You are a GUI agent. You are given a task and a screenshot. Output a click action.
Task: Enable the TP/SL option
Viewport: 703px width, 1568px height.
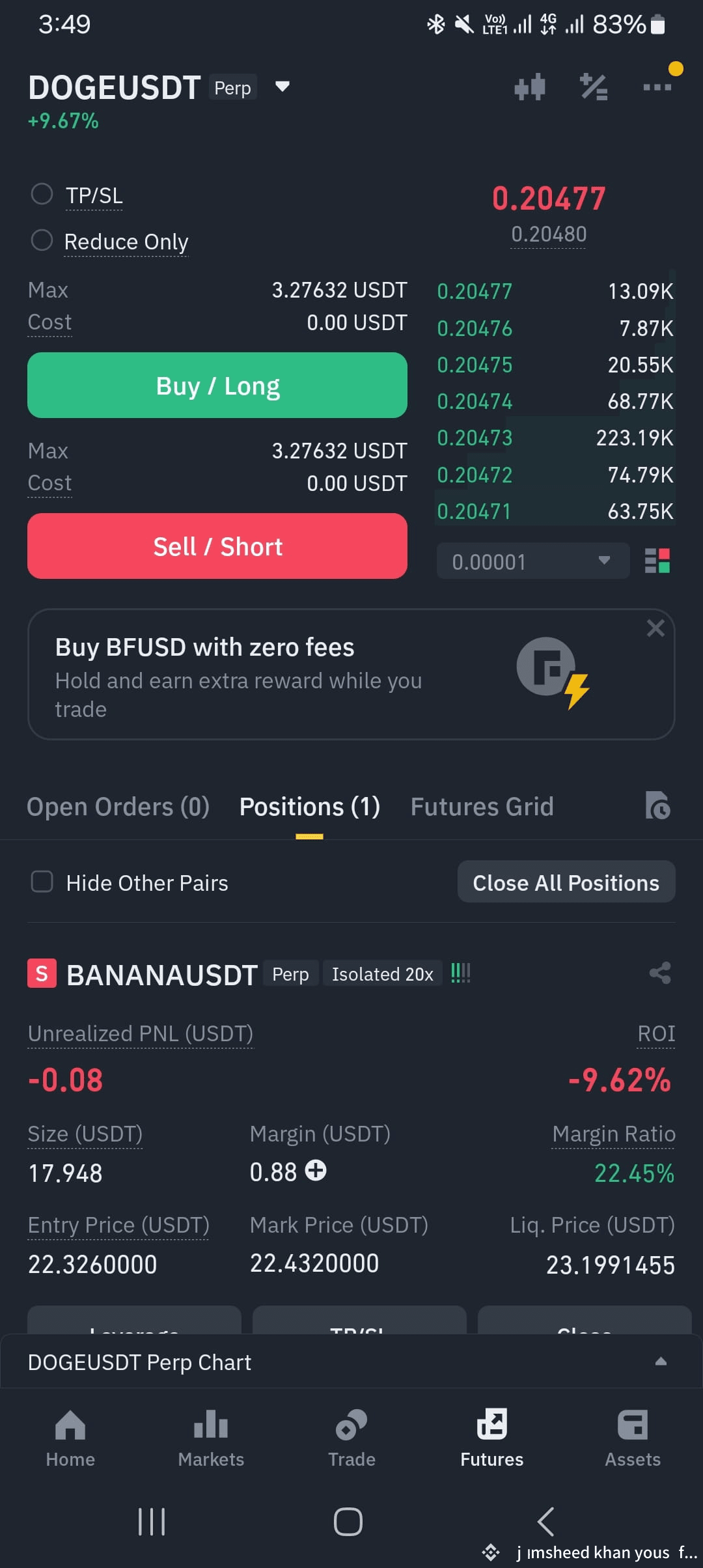tap(42, 194)
